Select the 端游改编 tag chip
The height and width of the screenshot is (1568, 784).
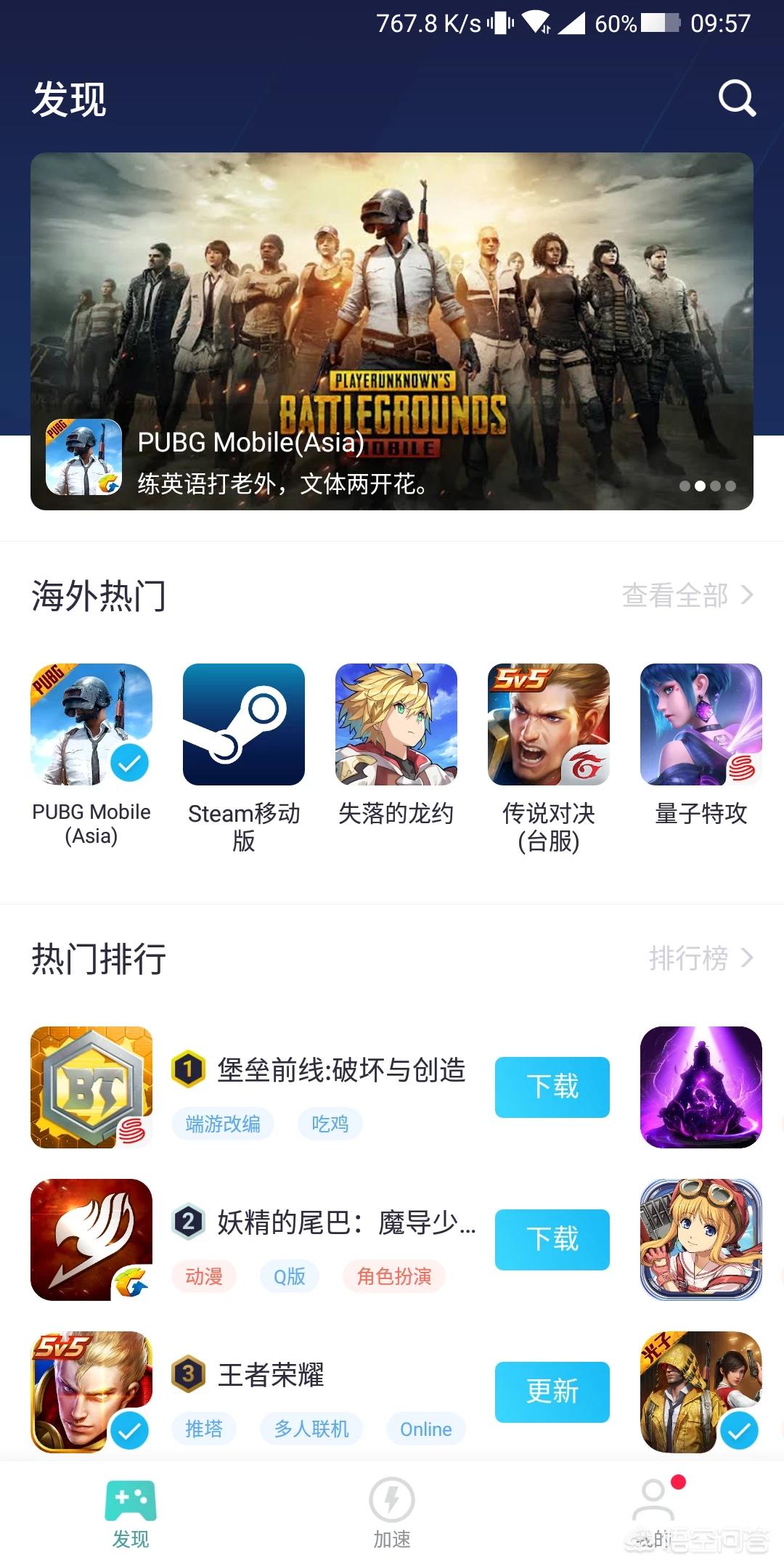(223, 1124)
